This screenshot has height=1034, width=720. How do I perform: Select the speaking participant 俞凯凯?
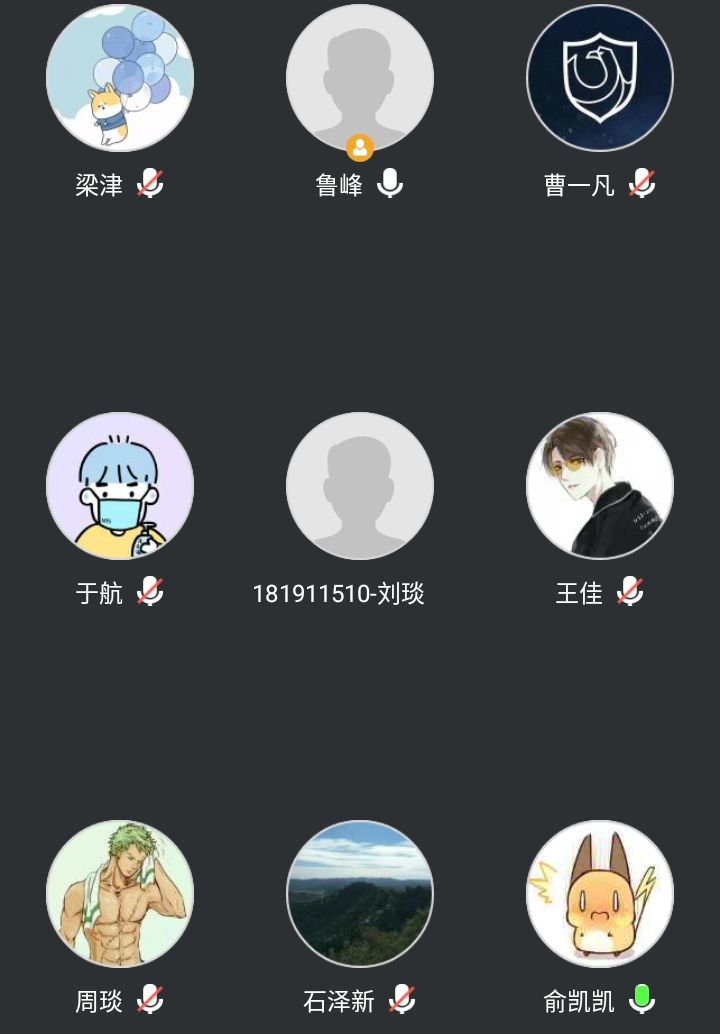pos(600,894)
